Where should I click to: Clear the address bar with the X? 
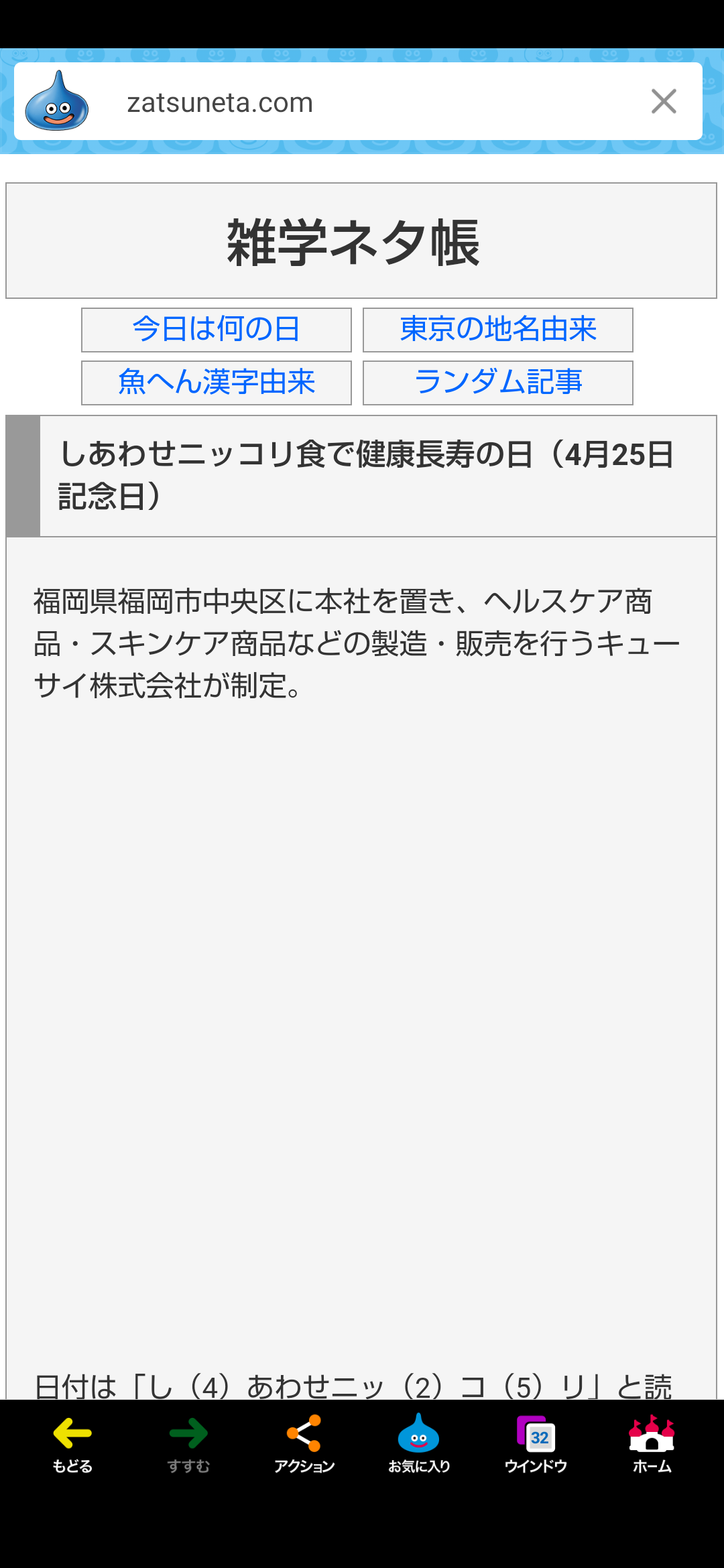(x=664, y=102)
